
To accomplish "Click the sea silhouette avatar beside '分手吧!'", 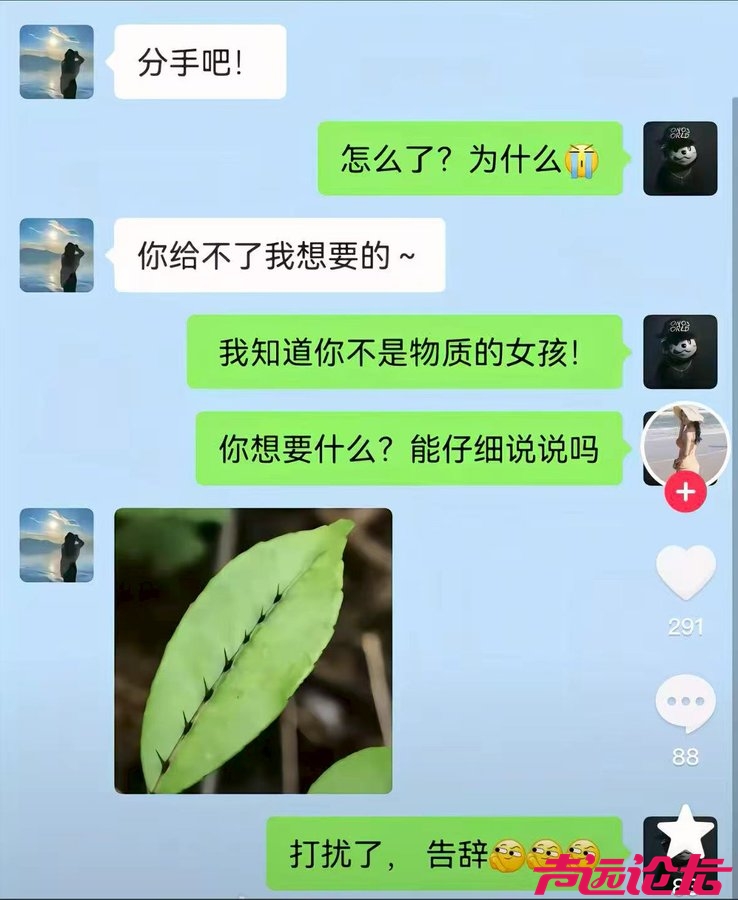I will click(57, 61).
